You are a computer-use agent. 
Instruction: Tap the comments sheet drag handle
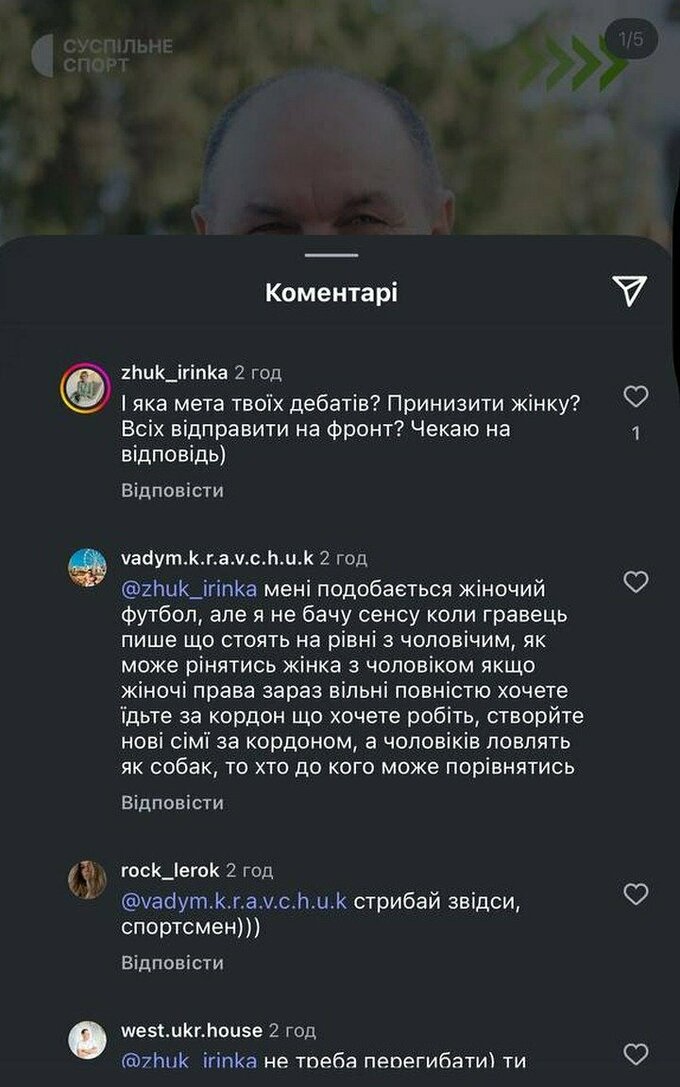click(x=331, y=255)
